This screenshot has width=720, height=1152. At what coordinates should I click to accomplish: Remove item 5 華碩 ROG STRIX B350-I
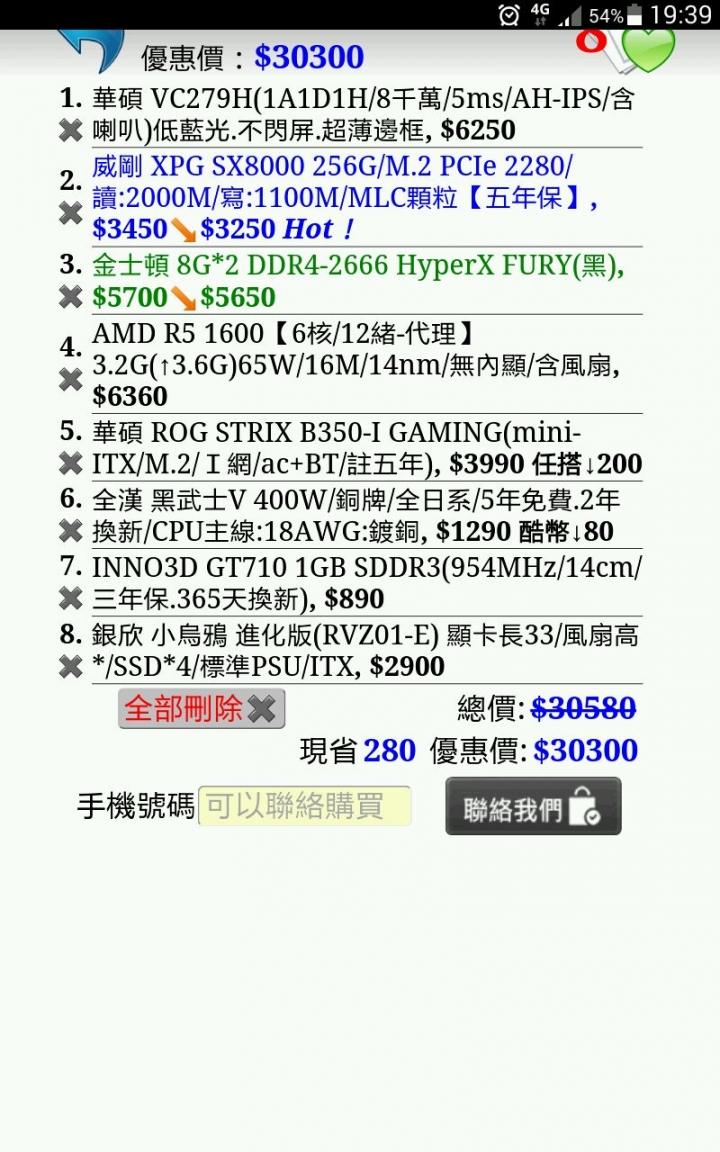coord(70,464)
